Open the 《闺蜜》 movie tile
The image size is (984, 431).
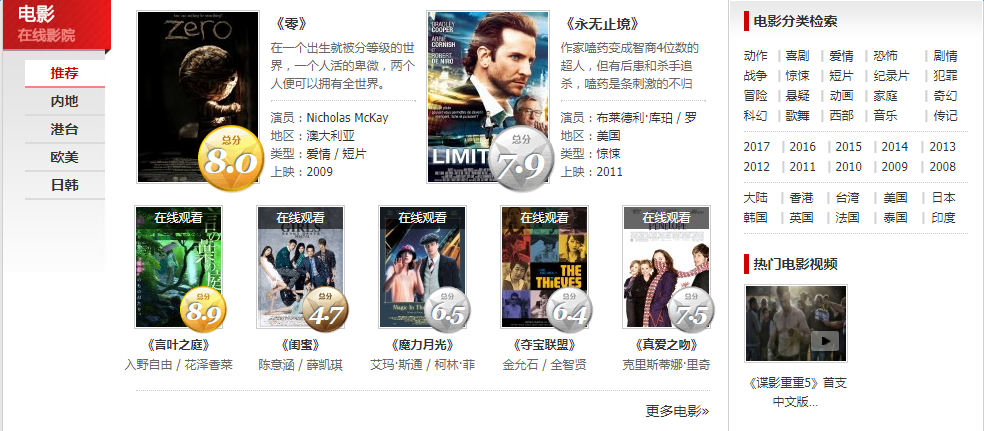pos(300,267)
